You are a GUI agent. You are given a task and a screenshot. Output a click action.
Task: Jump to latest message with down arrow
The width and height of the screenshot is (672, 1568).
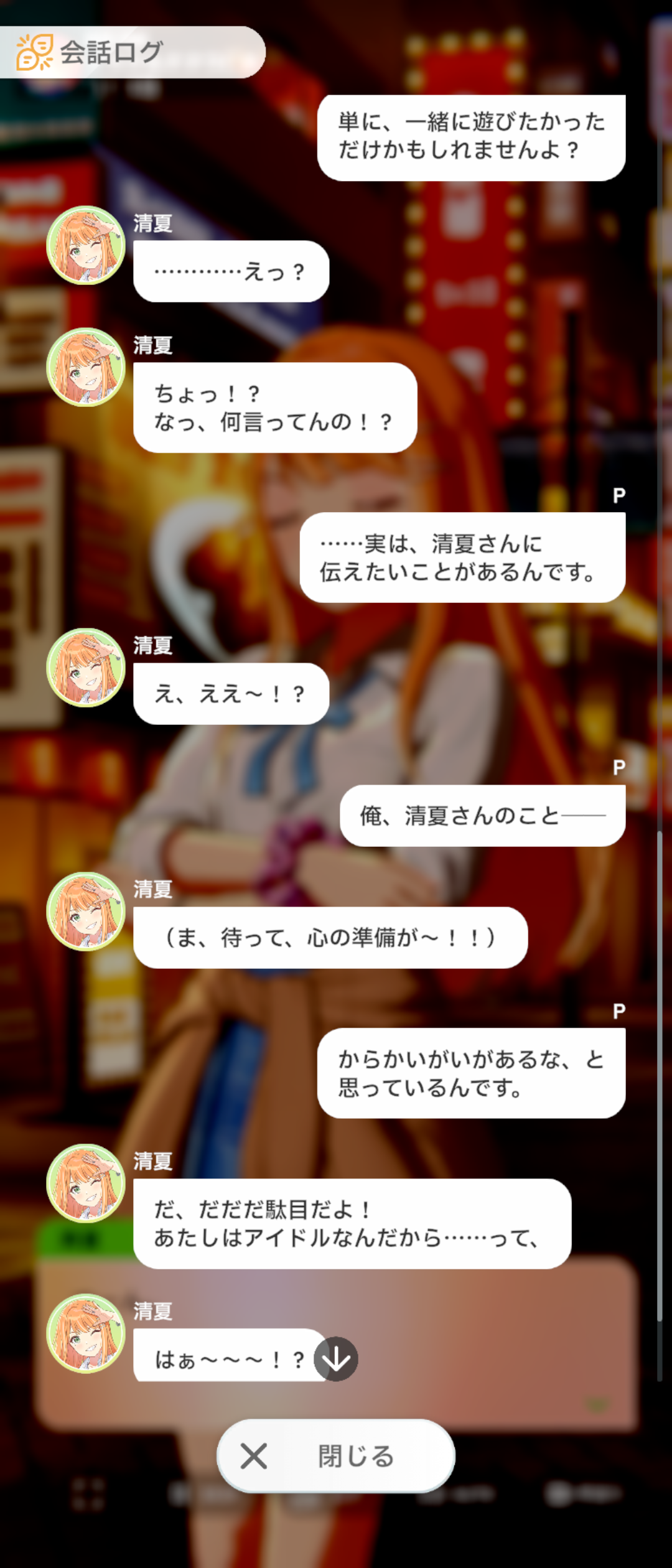336,1359
